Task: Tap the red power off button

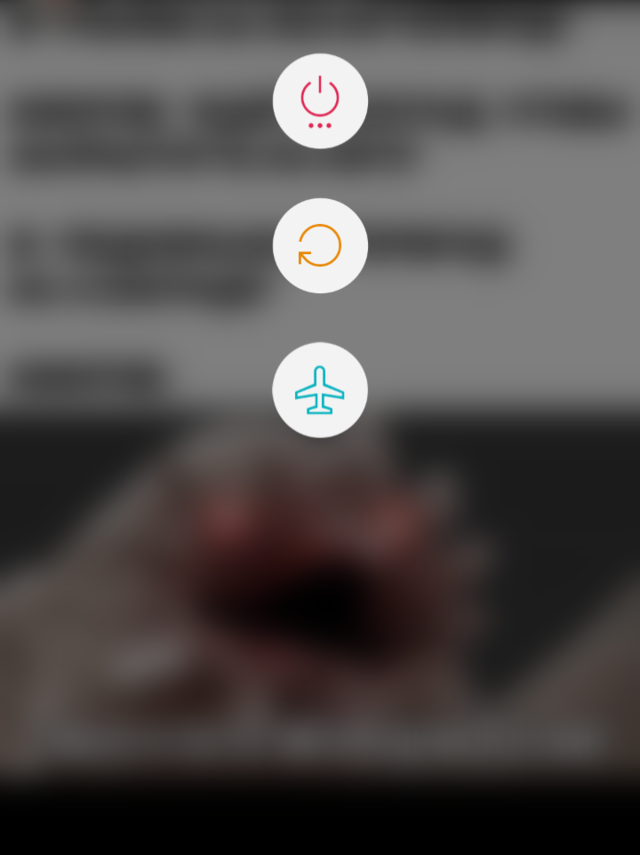Action: point(320,101)
